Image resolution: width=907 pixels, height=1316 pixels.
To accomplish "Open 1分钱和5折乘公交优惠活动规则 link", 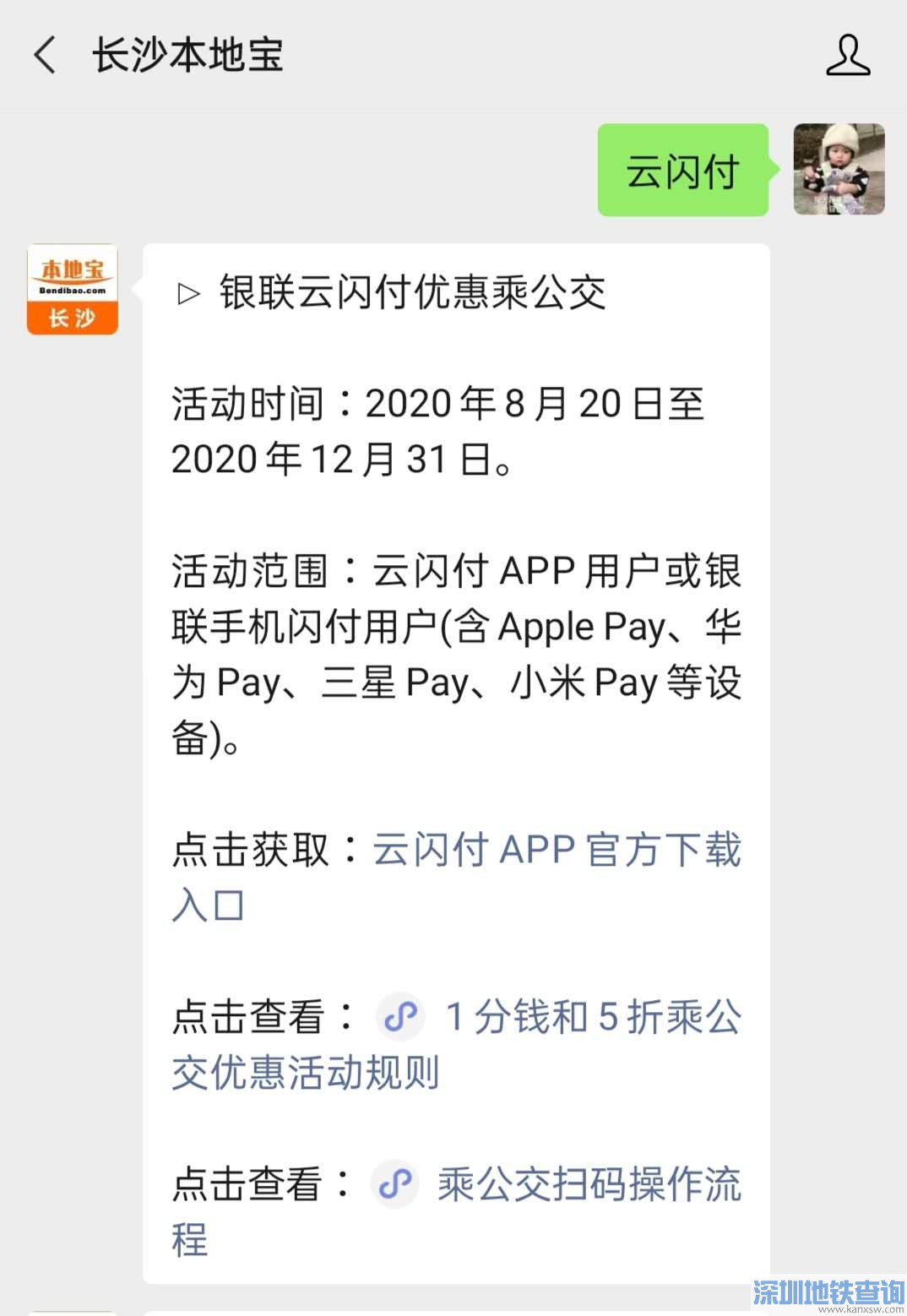I will click(x=591, y=1017).
